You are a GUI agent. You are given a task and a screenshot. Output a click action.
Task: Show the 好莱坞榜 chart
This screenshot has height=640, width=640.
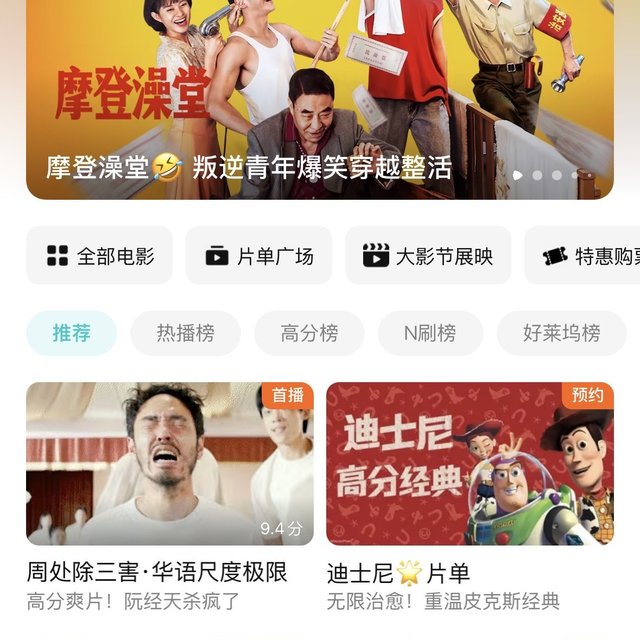pyautogui.click(x=561, y=333)
